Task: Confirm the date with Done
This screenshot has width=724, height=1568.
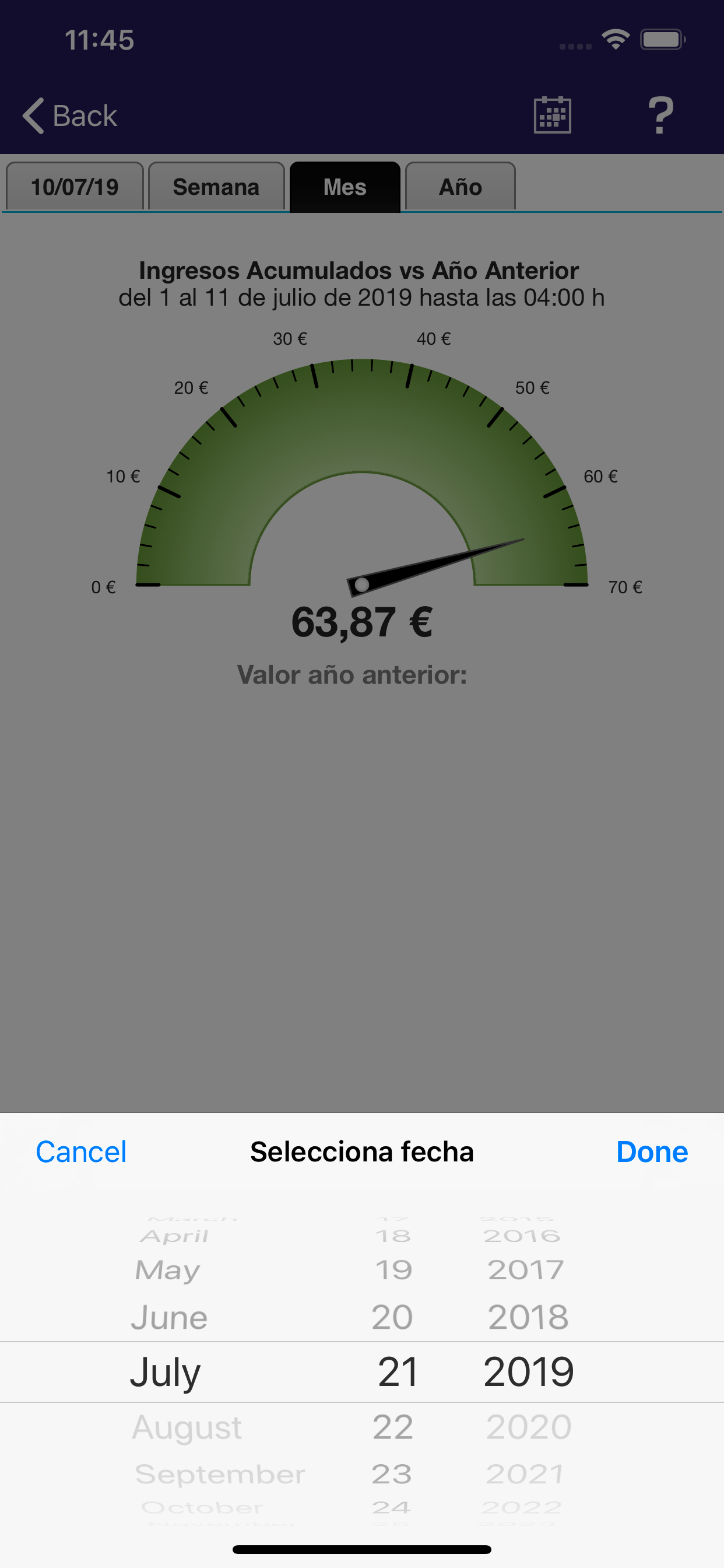Action: click(652, 1151)
